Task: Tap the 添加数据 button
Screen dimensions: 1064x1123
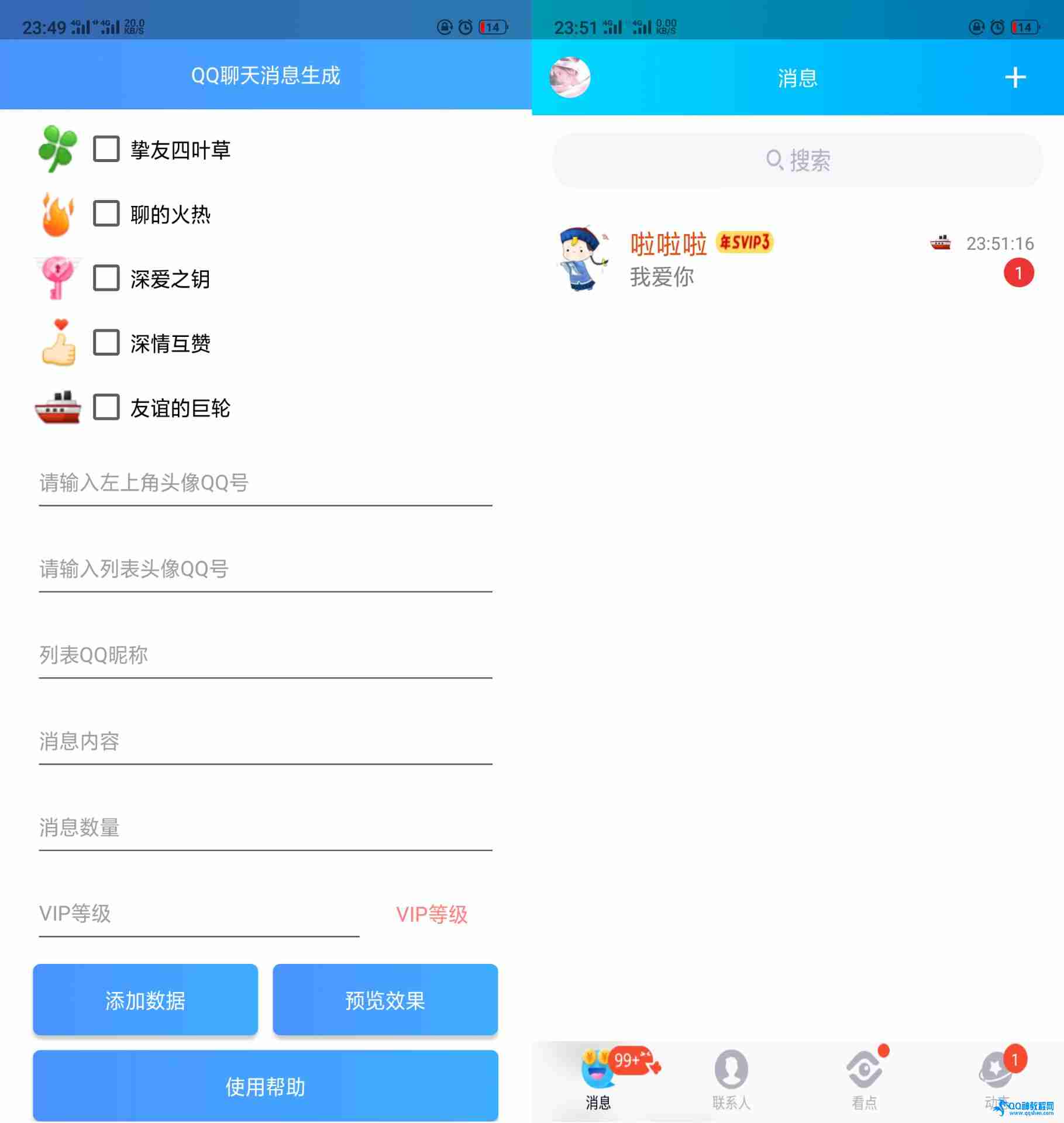Action: click(145, 1001)
